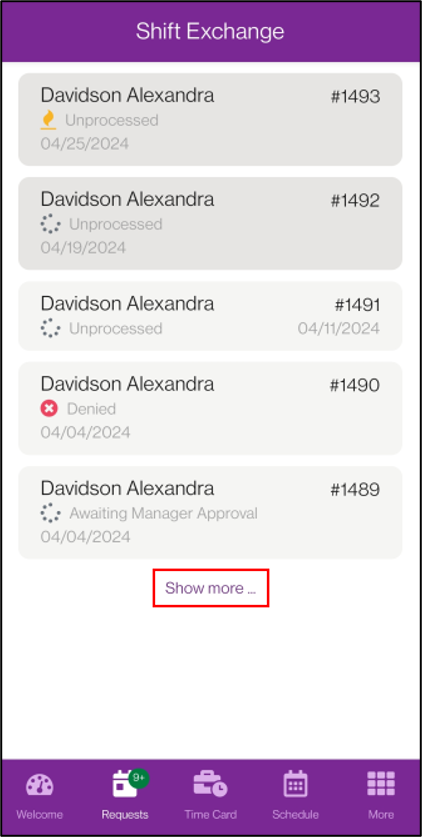Go to the Welcome tab
422x837 pixels.
(39, 795)
